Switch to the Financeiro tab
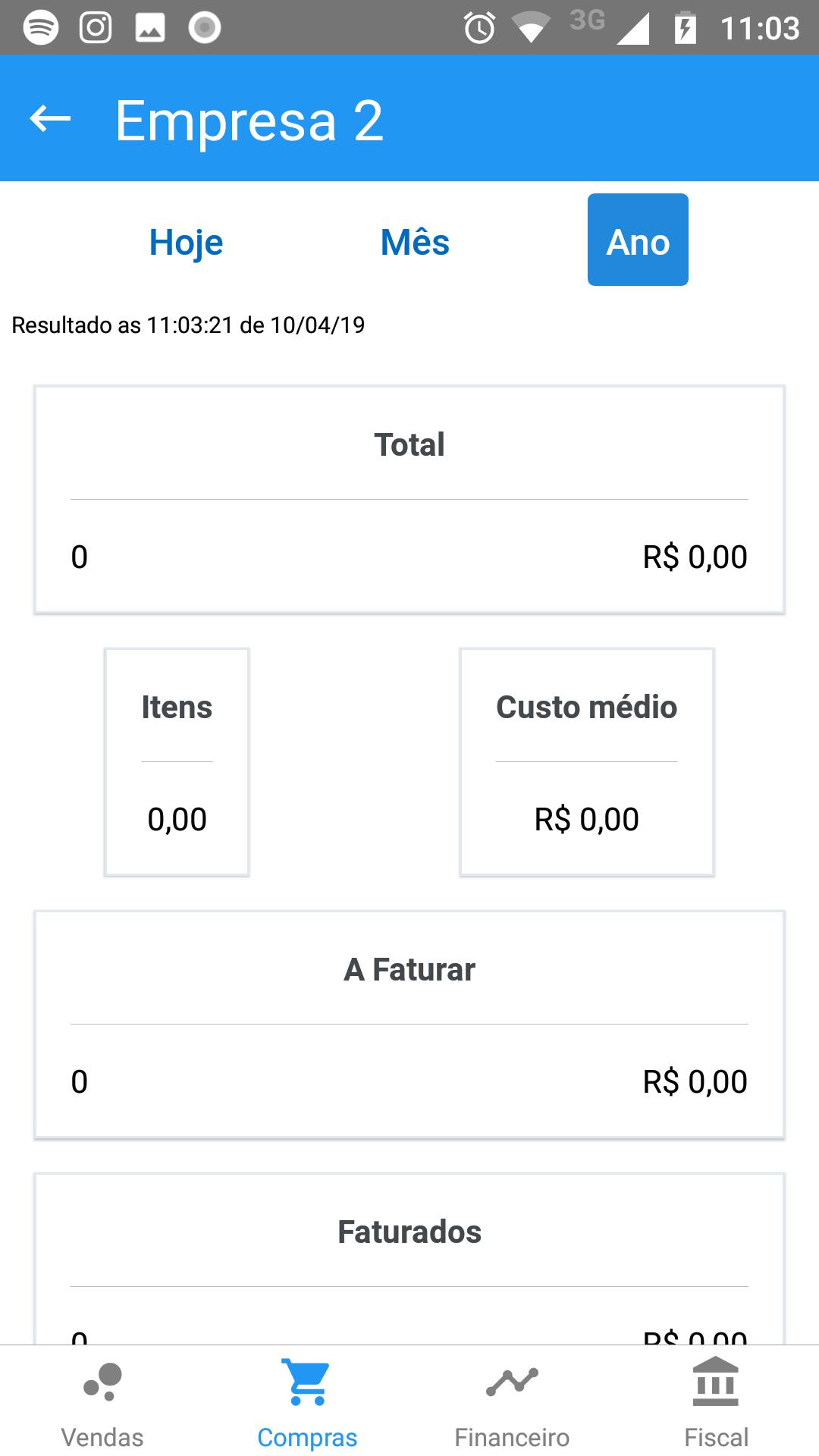The width and height of the screenshot is (819, 1456). tap(512, 1401)
